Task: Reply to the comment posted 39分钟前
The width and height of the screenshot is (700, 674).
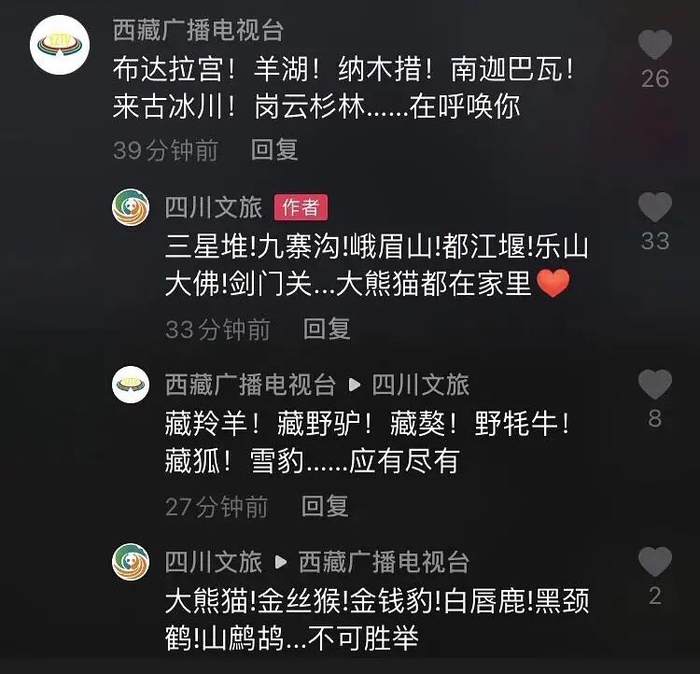Action: tap(274, 150)
